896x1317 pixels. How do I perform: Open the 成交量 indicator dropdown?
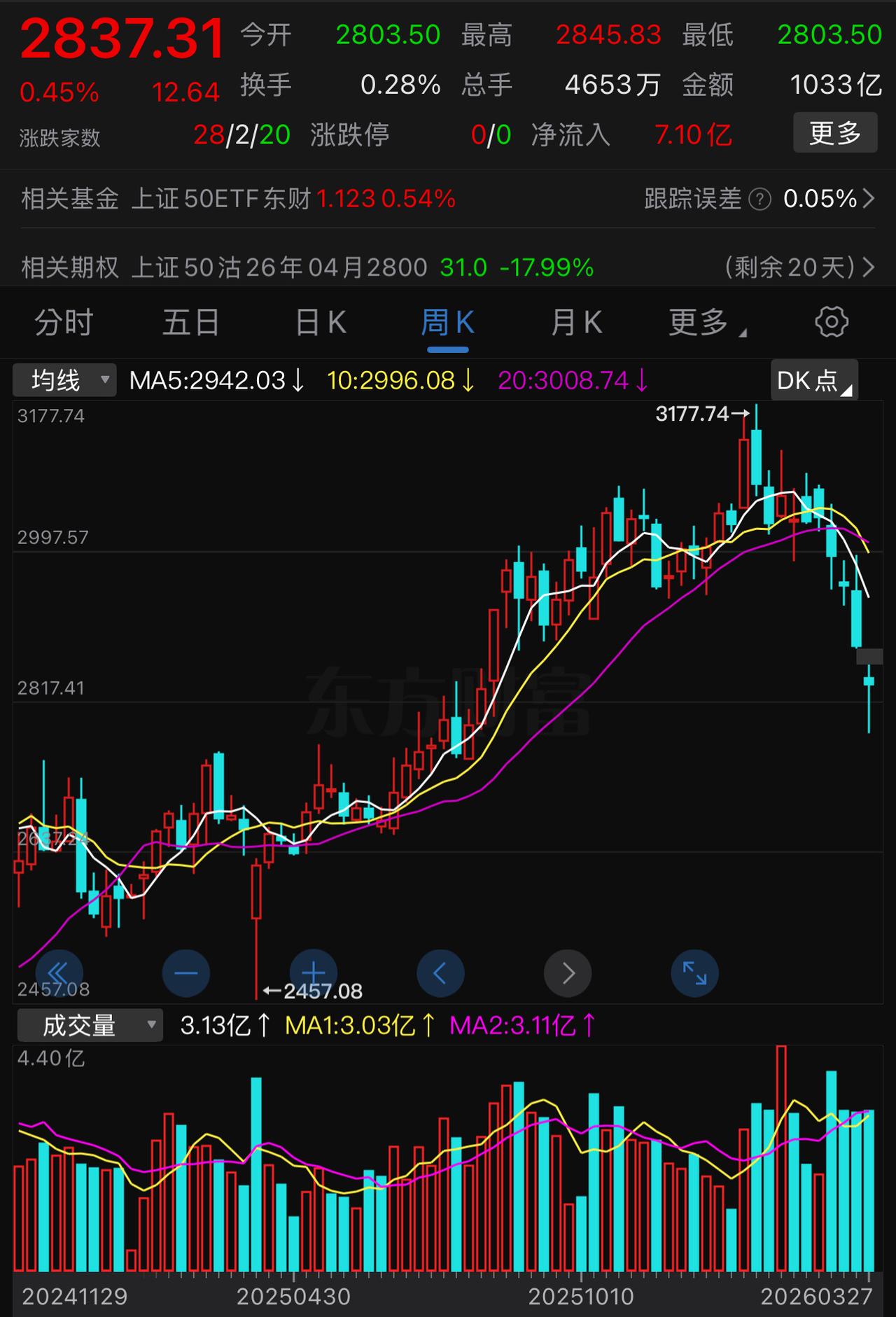pyautogui.click(x=89, y=1024)
